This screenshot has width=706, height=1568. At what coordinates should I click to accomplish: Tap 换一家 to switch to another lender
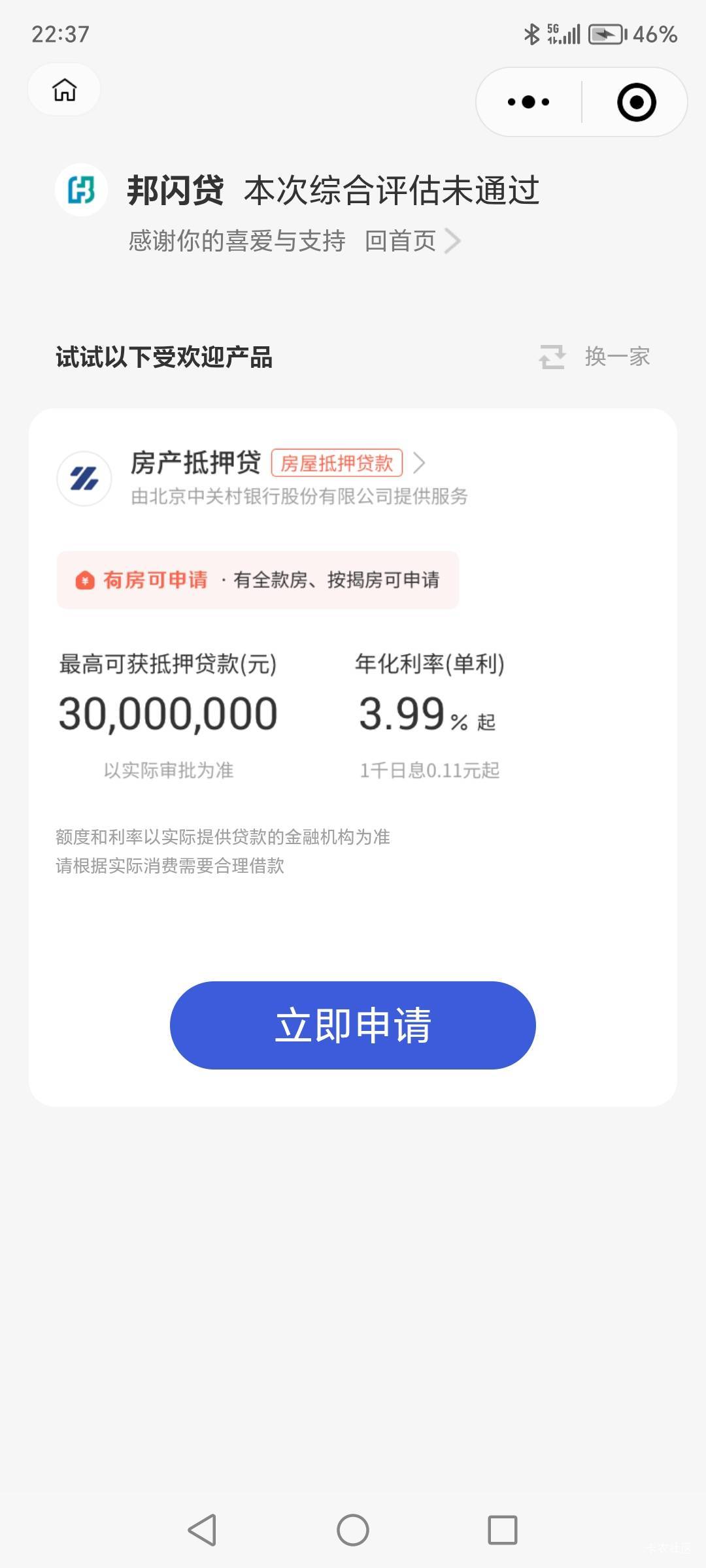click(594, 357)
